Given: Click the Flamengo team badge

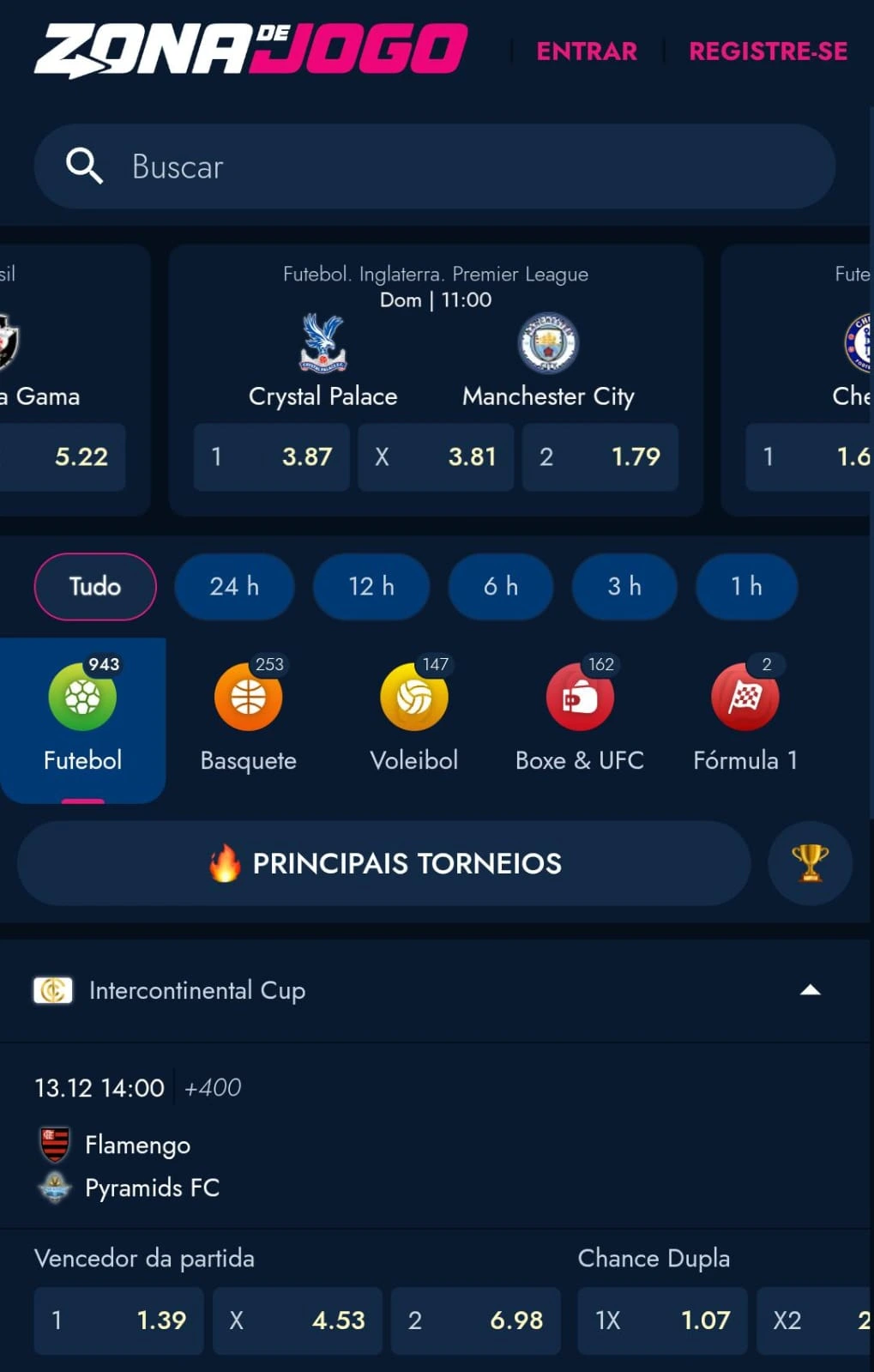Looking at the screenshot, I should point(53,1145).
